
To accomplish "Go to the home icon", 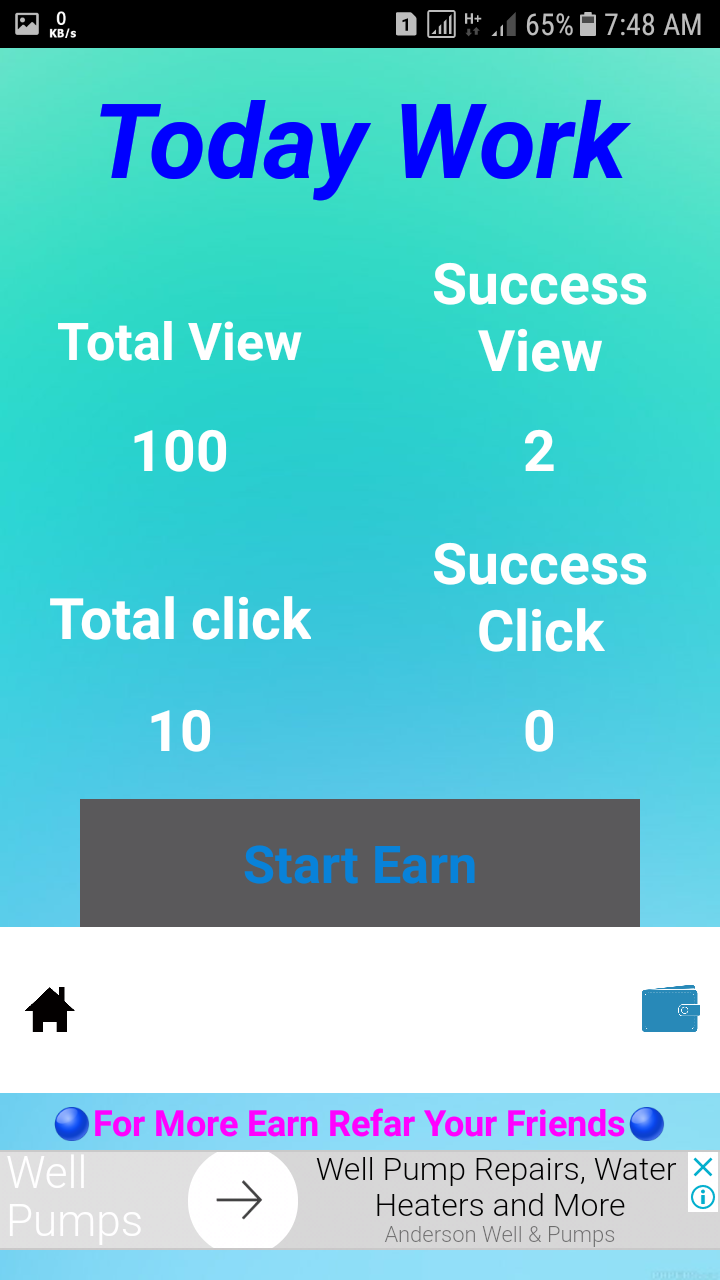I will (50, 1010).
